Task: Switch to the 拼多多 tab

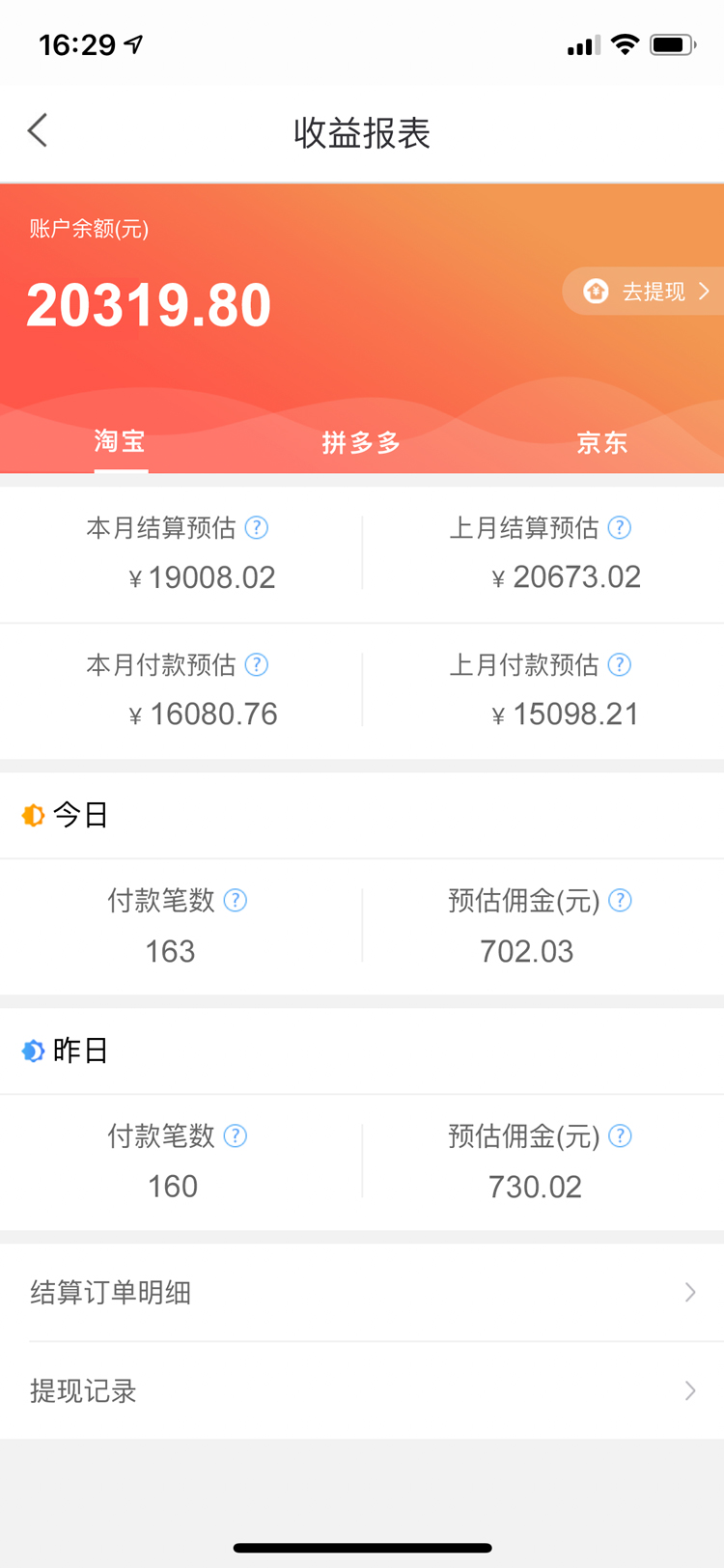Action: coord(361,443)
